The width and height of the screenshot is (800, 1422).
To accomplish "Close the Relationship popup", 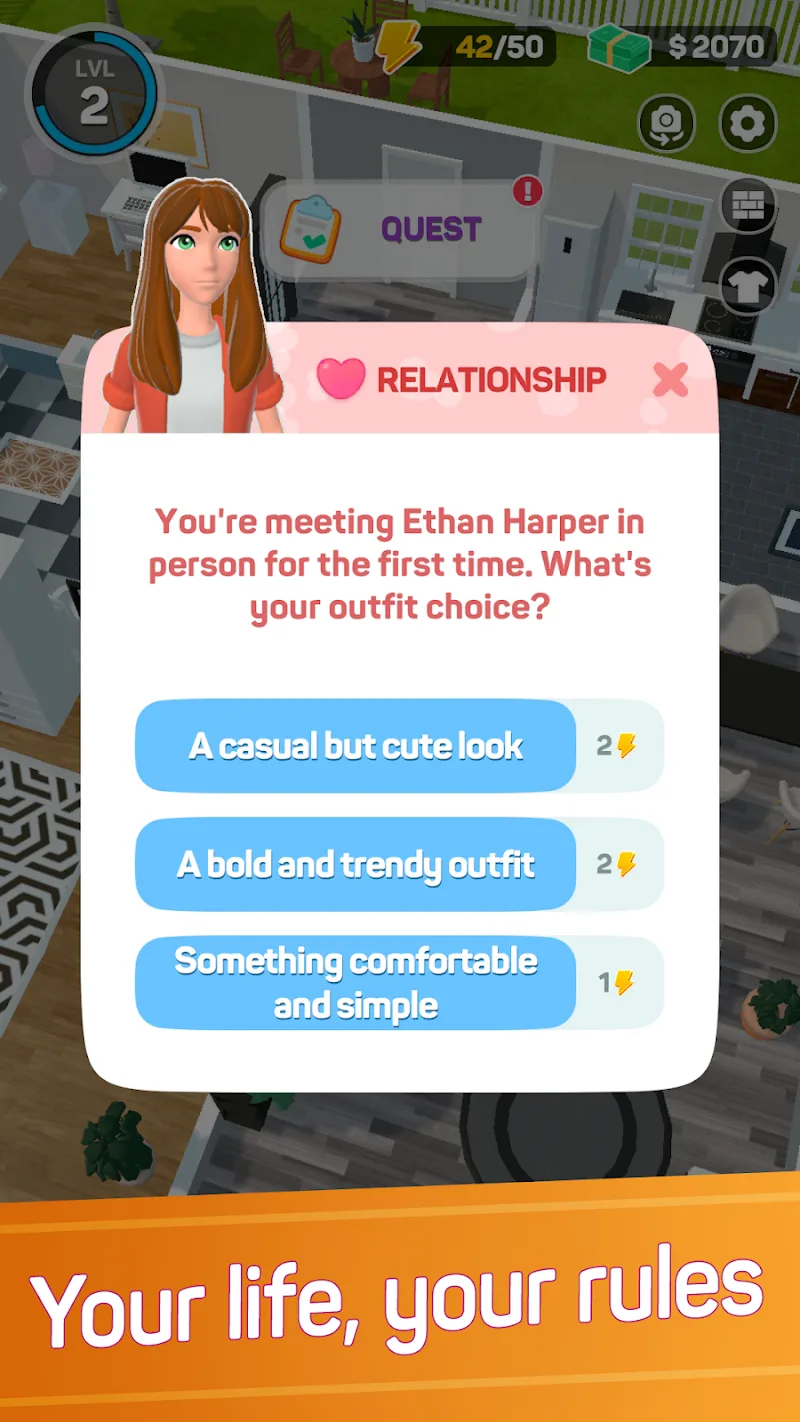I will coord(671,379).
